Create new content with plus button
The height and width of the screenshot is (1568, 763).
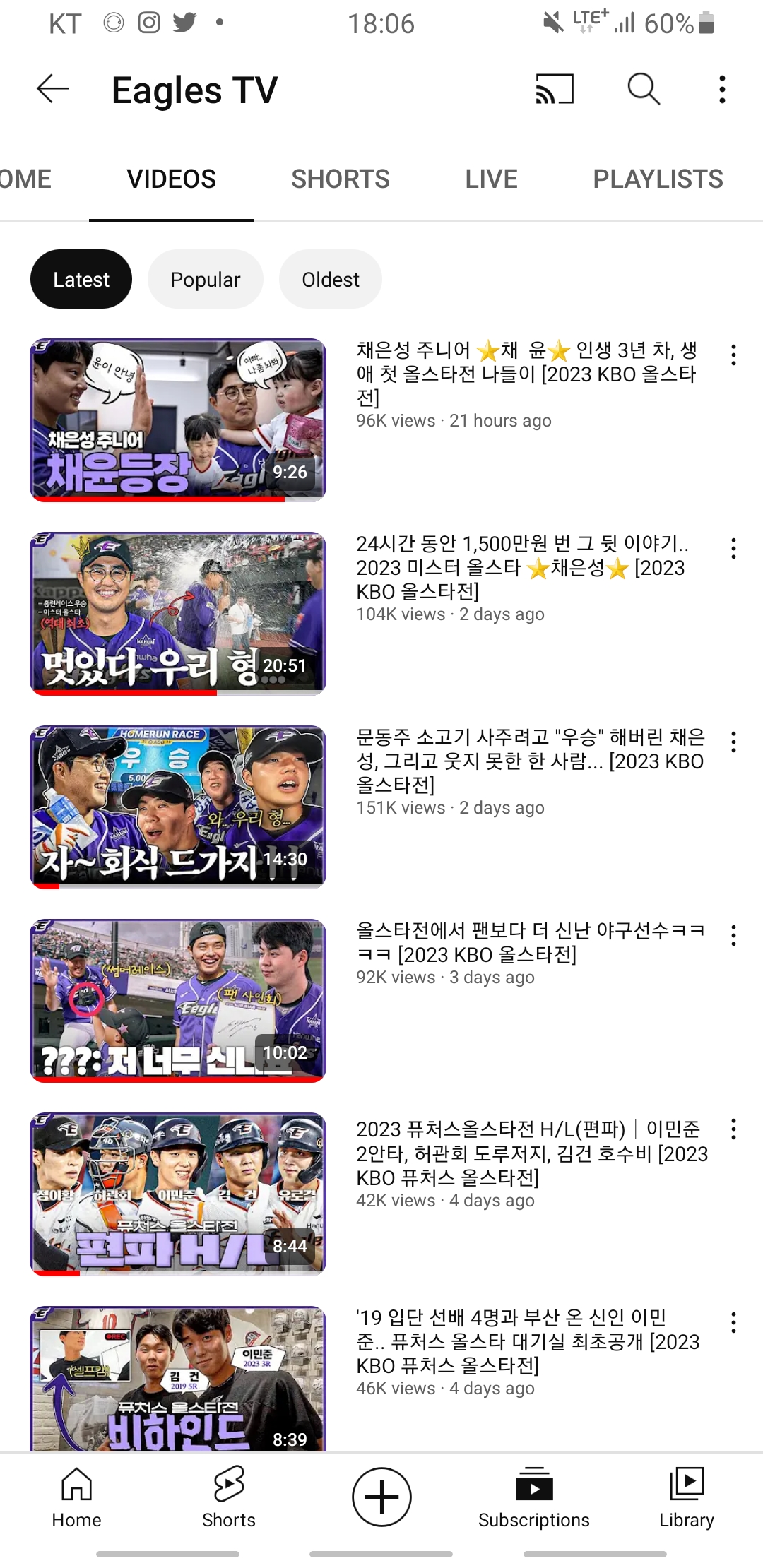(381, 1497)
